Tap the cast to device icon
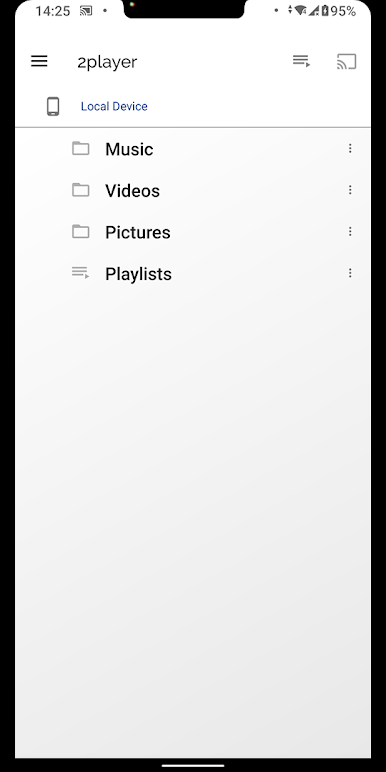The image size is (386, 772). click(347, 62)
